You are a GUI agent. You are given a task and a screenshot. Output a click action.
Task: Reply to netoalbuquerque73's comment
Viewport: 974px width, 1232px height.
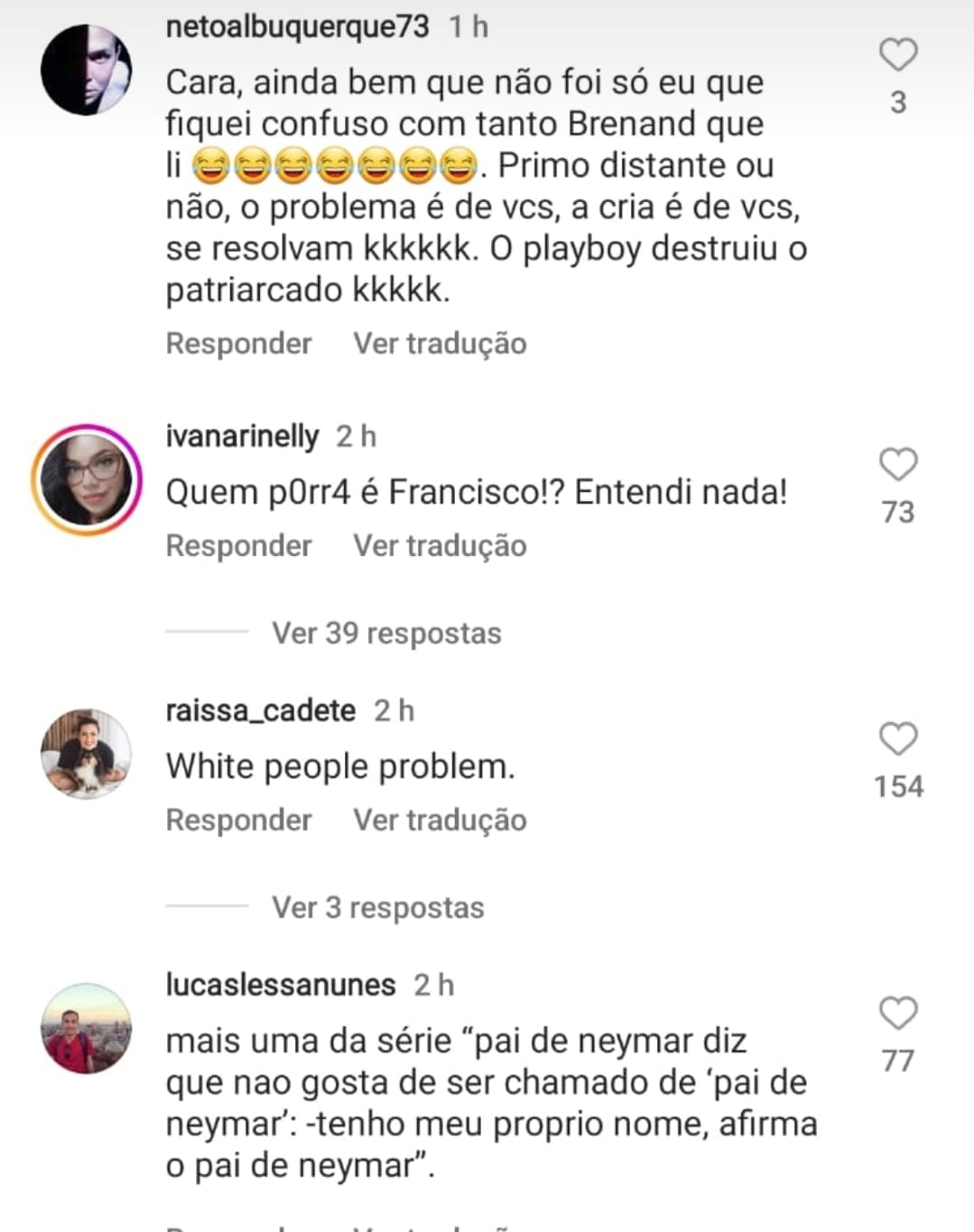pos(238,344)
